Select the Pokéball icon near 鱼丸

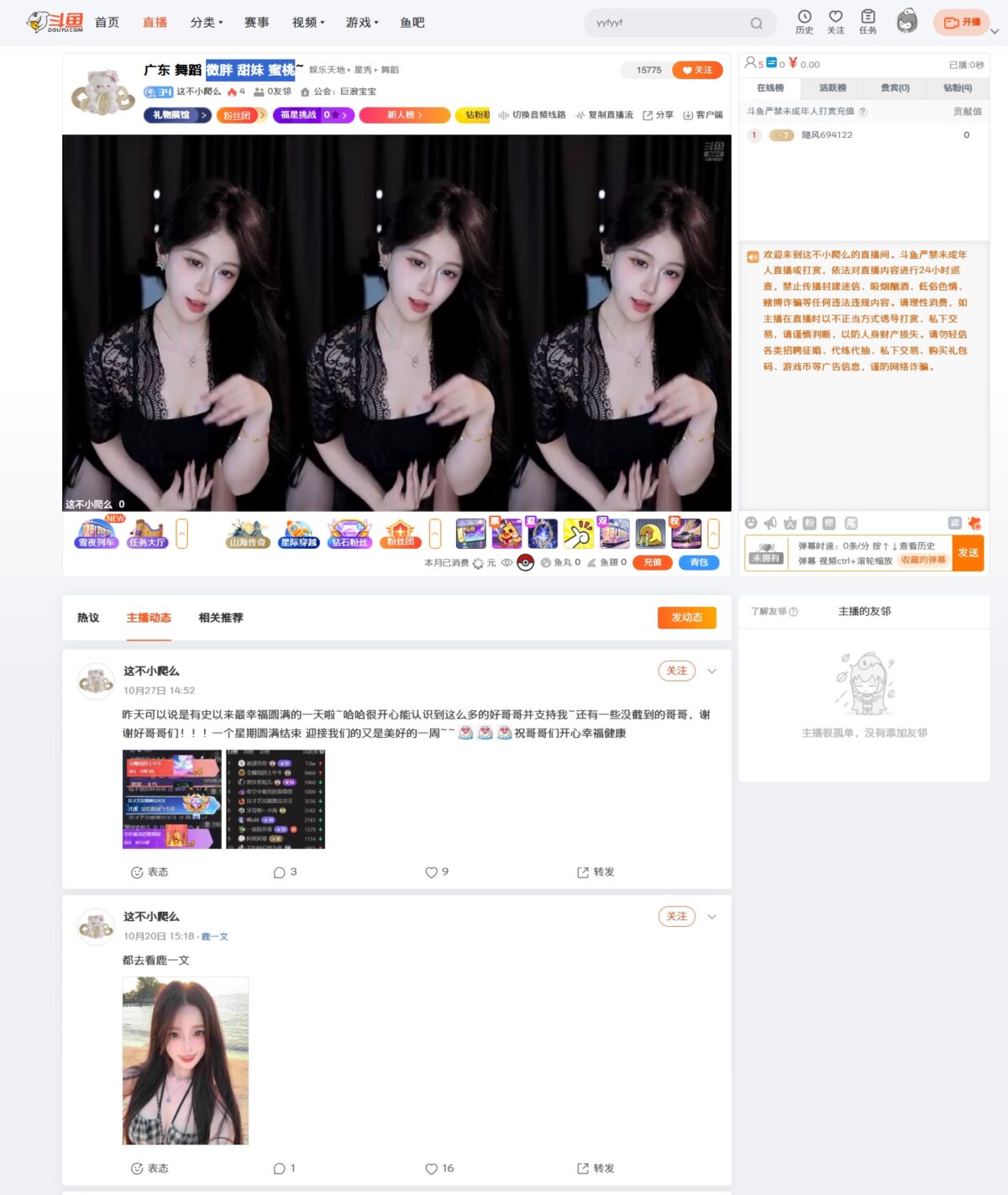pyautogui.click(x=524, y=563)
